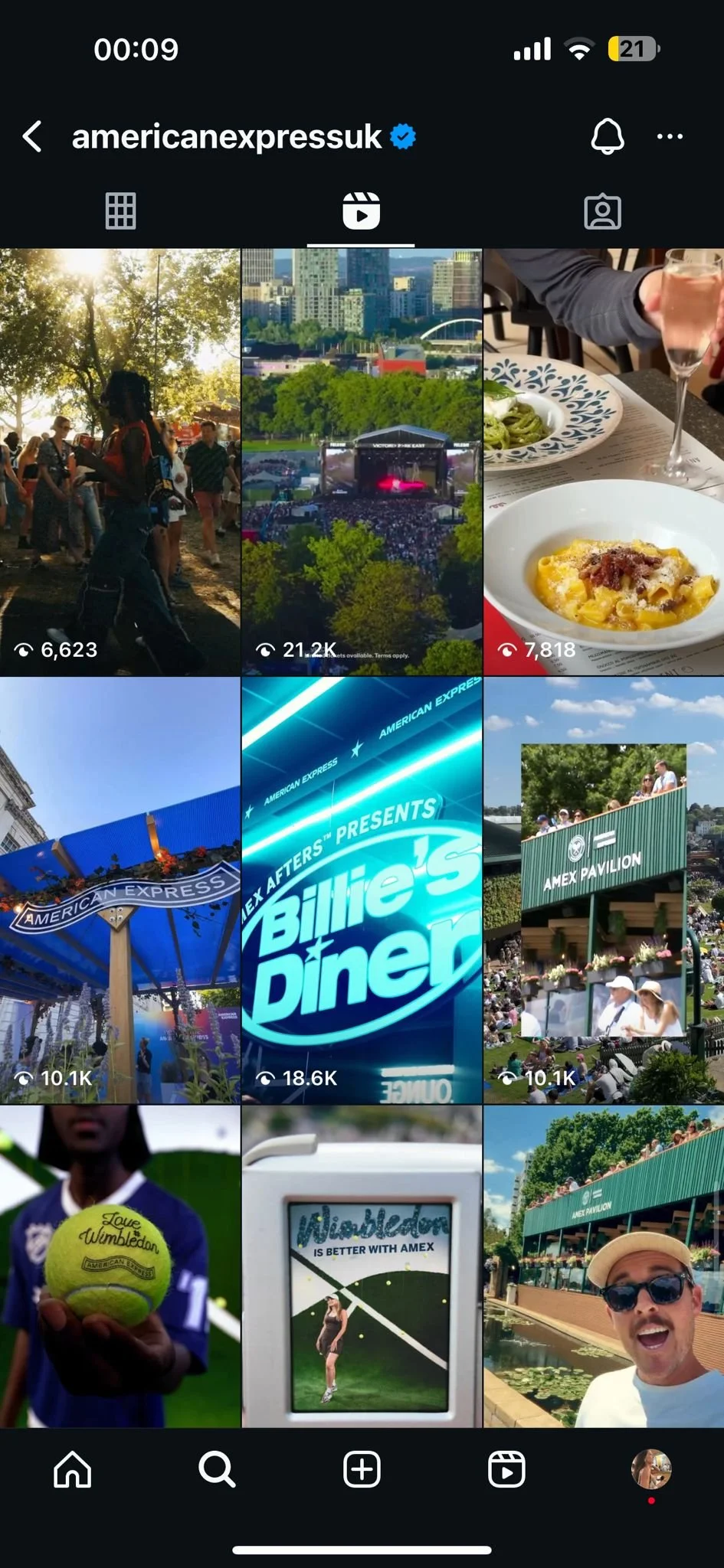Open the concert stage reel with 21.2K views

click(362, 462)
